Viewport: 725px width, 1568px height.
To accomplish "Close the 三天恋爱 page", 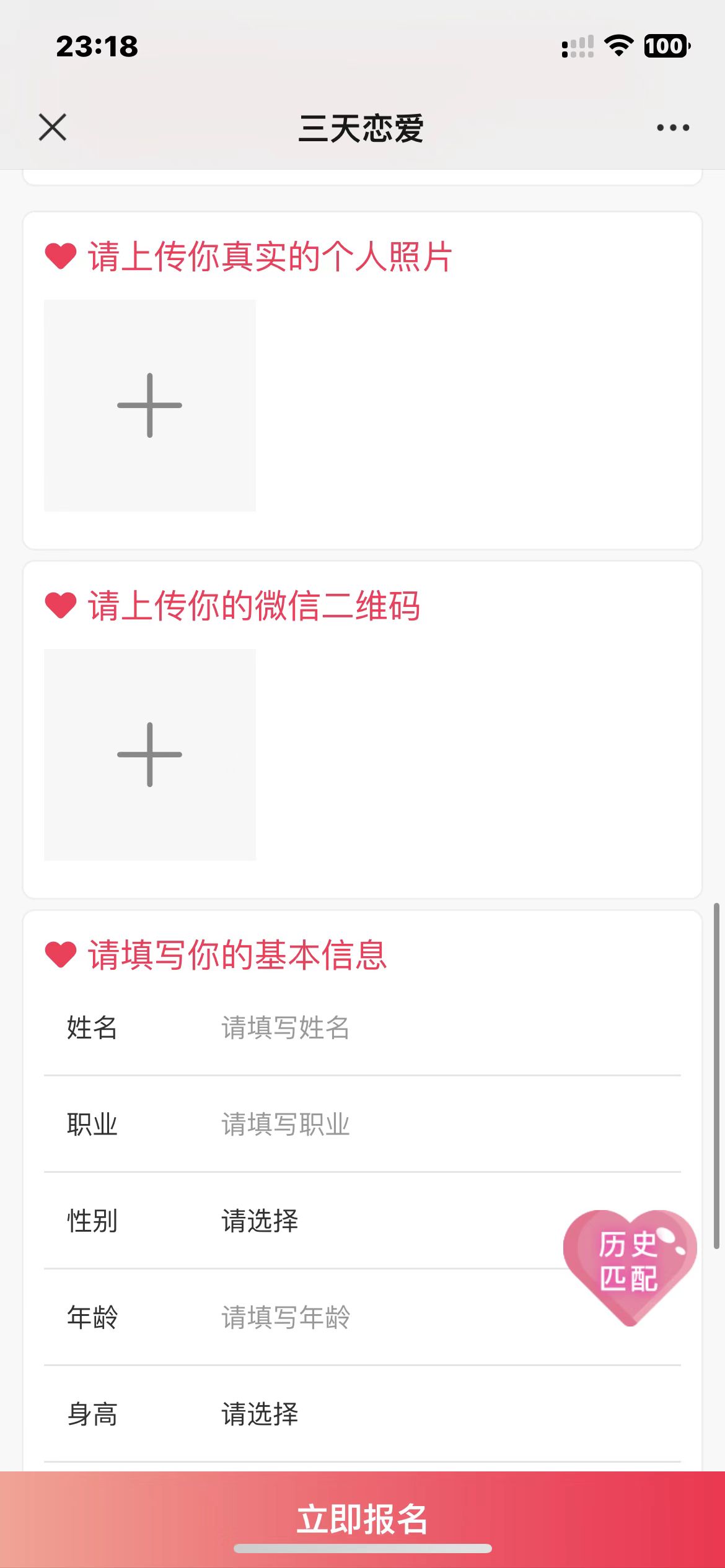I will coord(53,128).
